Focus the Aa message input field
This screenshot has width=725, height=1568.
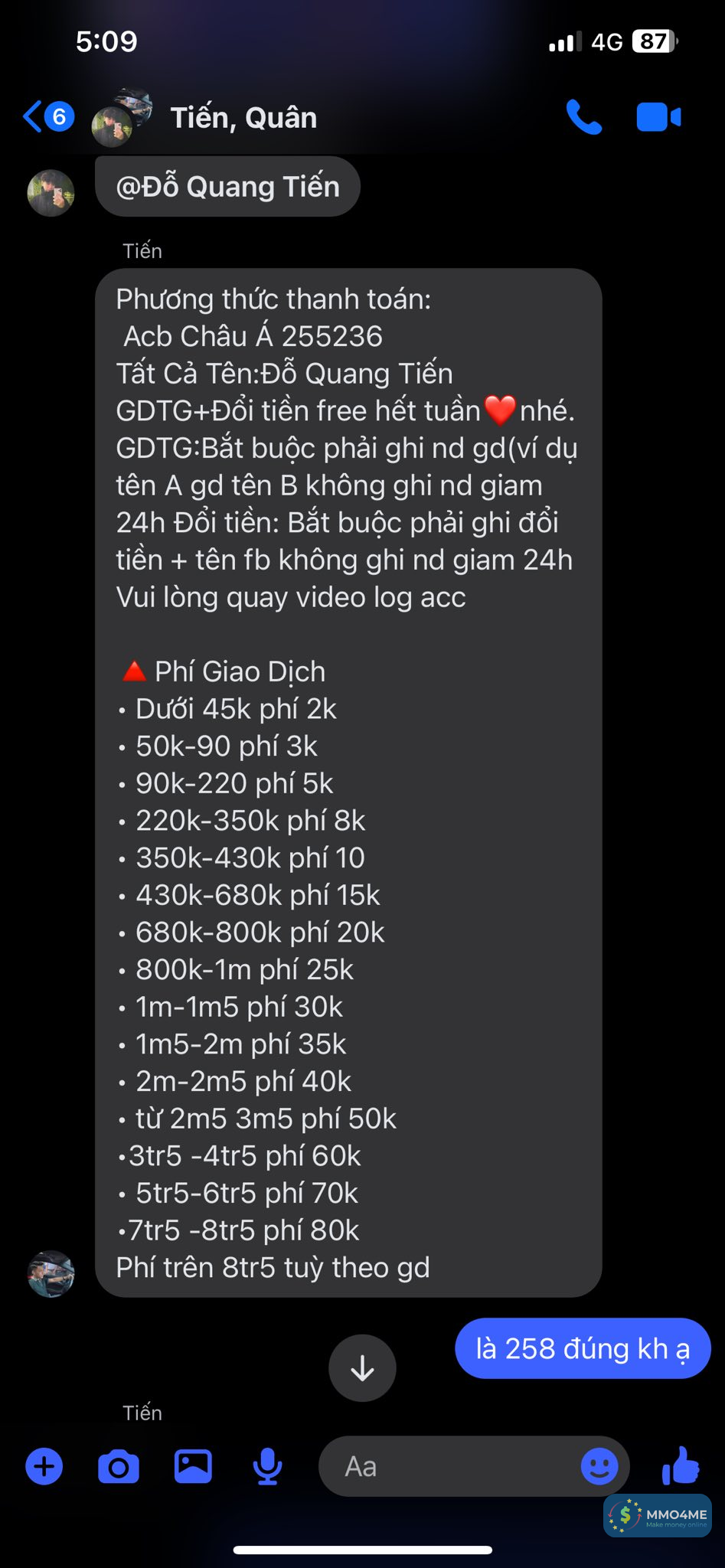click(x=444, y=1467)
